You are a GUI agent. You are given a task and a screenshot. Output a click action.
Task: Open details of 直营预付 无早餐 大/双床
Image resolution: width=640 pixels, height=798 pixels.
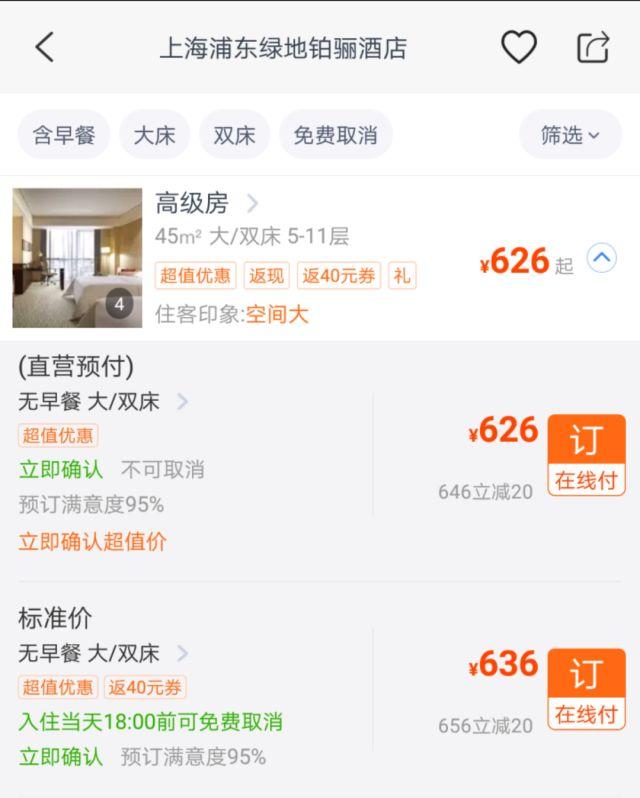104,402
